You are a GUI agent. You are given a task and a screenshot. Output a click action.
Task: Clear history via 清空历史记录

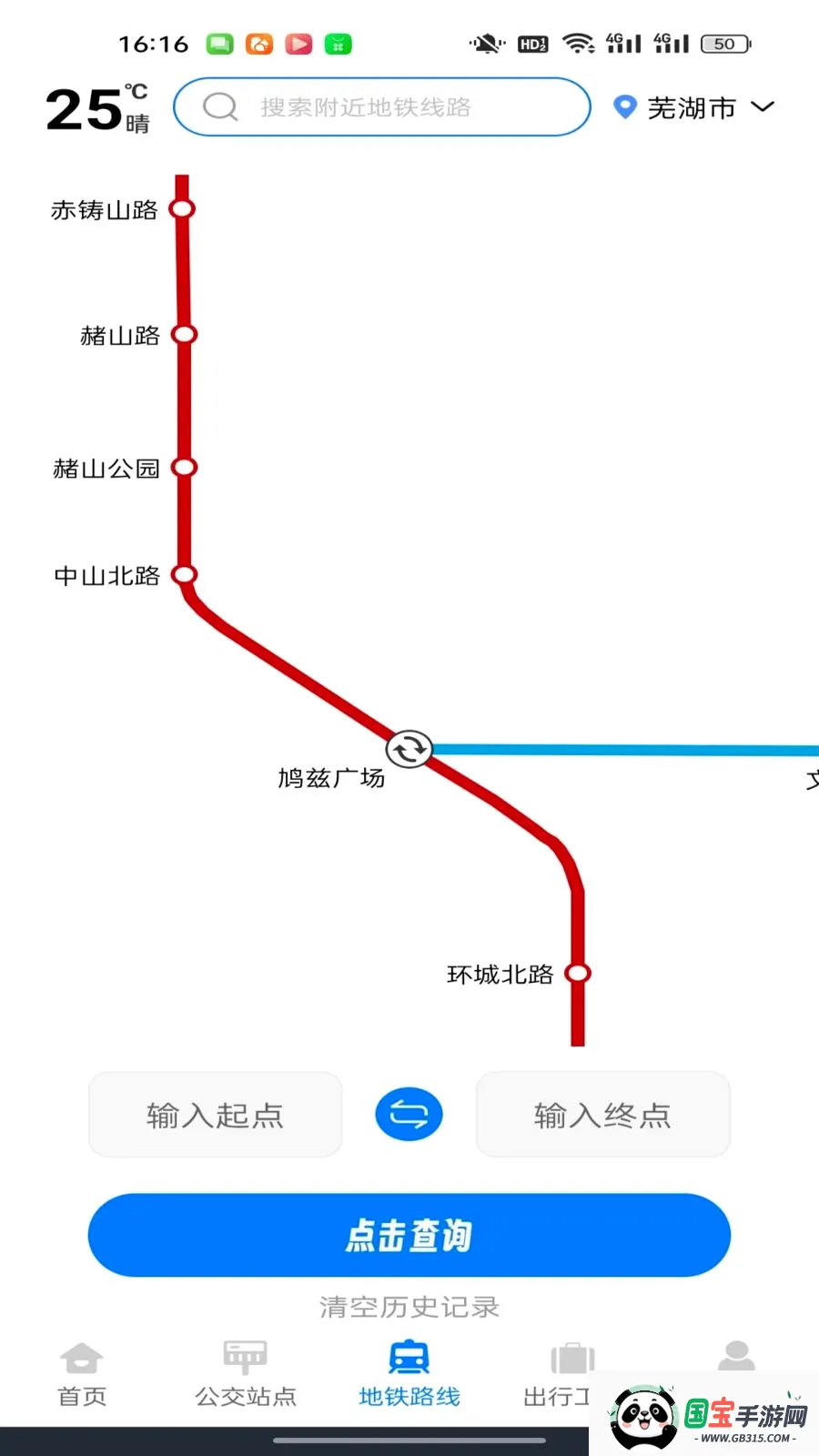point(409,1308)
